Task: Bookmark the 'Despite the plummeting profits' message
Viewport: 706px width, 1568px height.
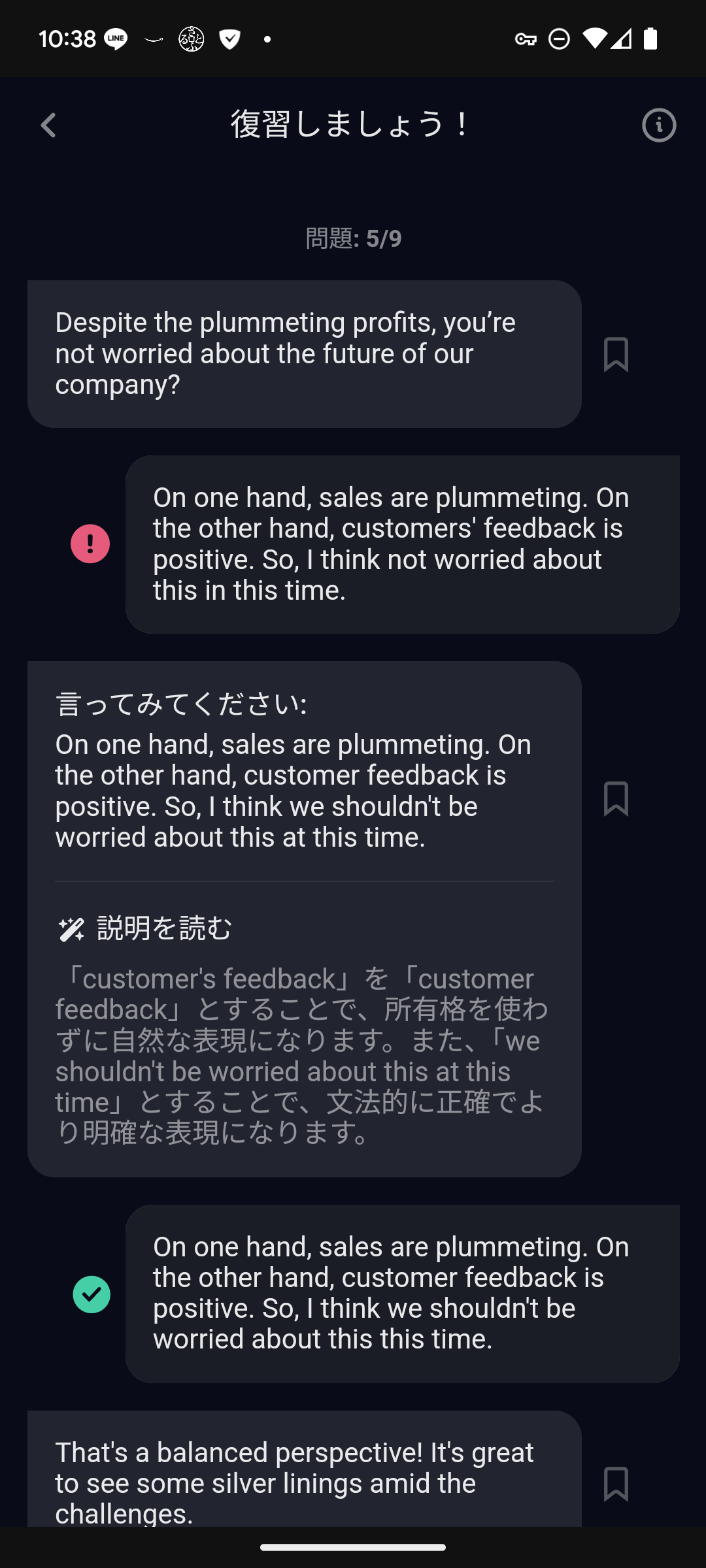Action: [x=616, y=355]
